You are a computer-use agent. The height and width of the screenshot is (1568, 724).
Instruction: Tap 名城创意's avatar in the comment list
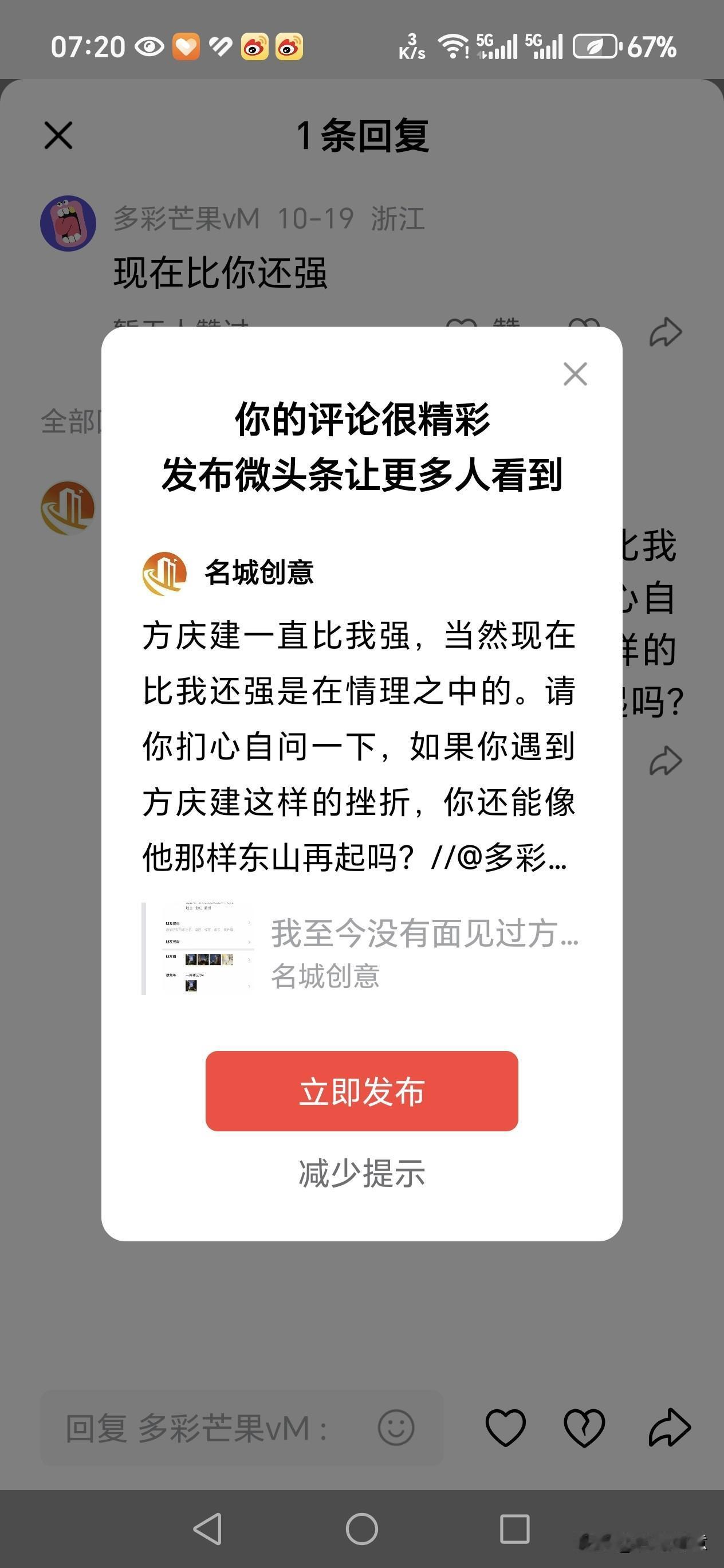[x=68, y=509]
